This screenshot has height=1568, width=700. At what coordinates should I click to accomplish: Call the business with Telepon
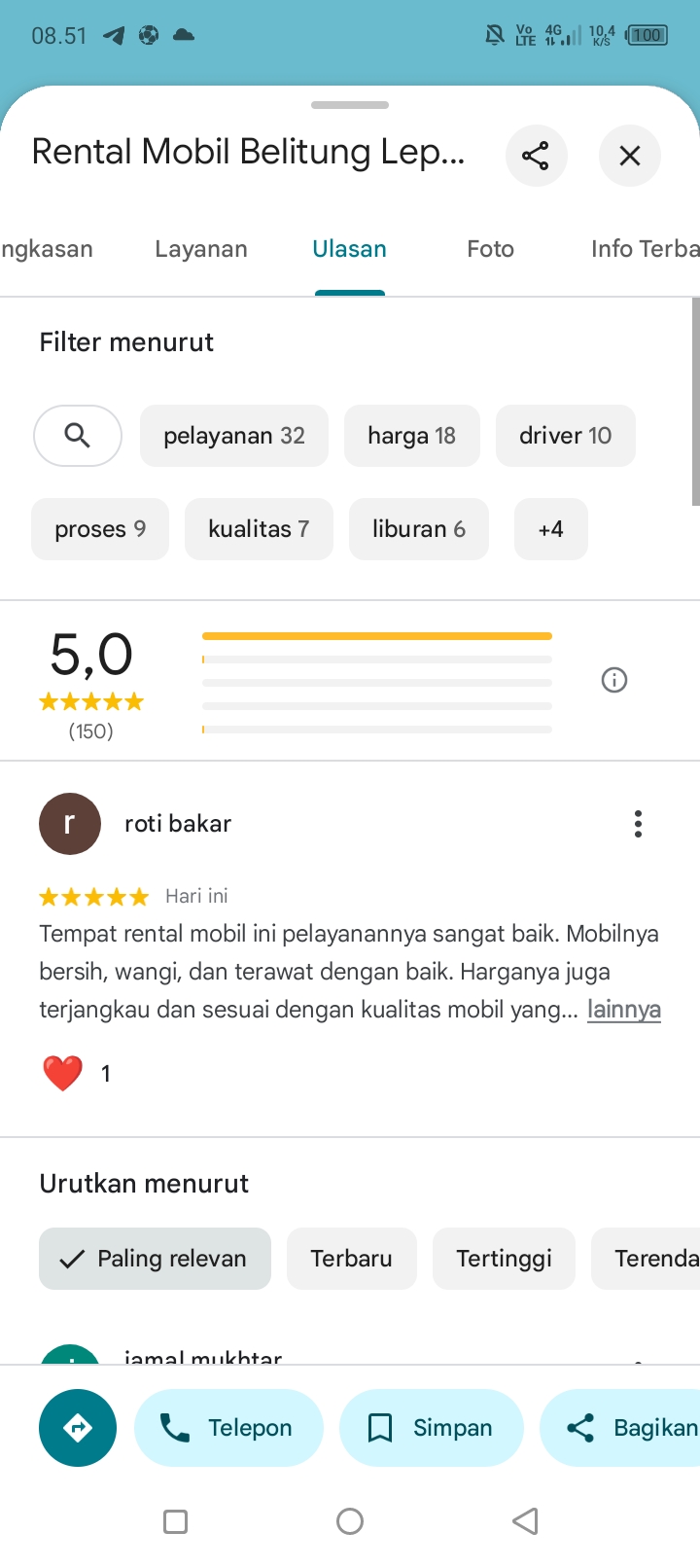coord(228,1428)
